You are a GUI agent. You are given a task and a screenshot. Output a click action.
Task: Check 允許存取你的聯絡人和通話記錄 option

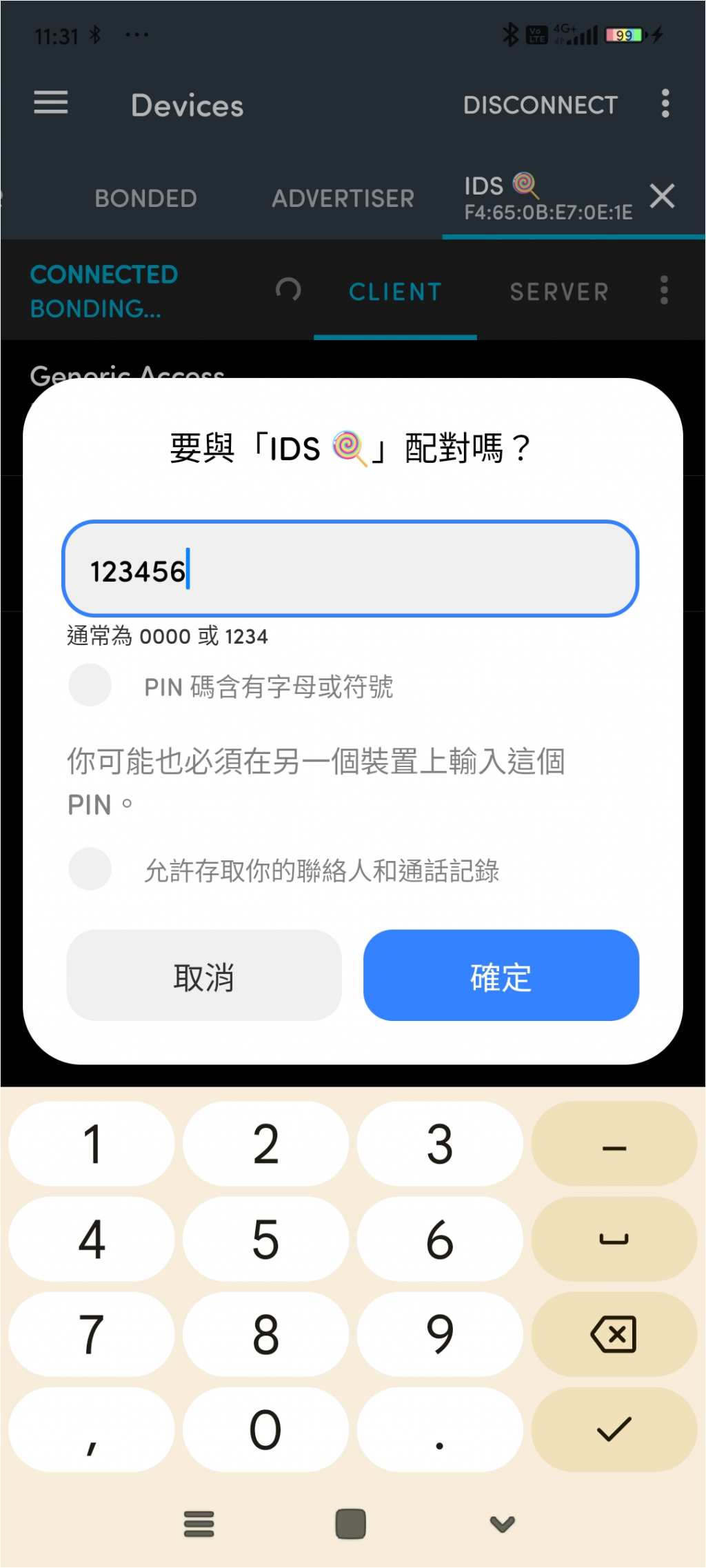[x=90, y=869]
